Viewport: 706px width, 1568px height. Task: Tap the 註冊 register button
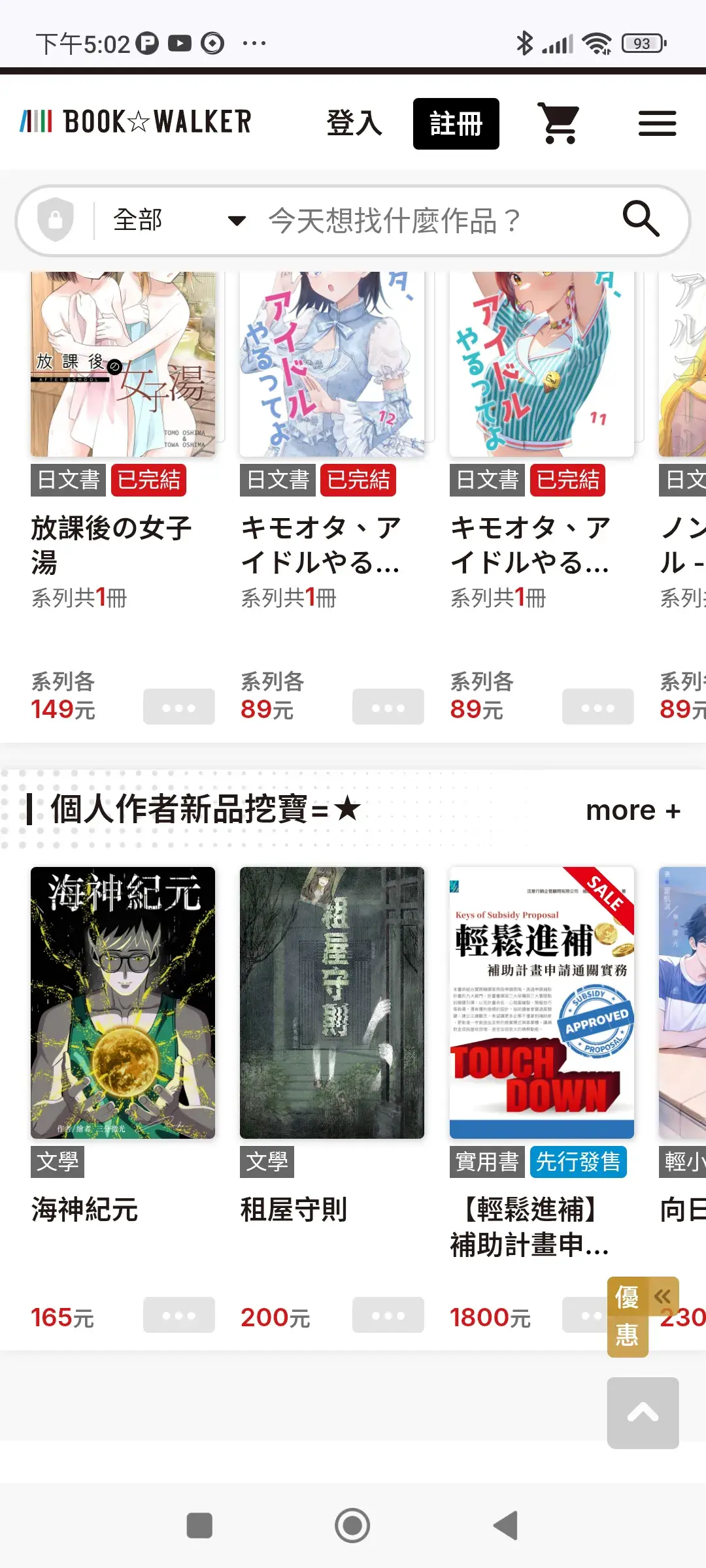coord(456,123)
